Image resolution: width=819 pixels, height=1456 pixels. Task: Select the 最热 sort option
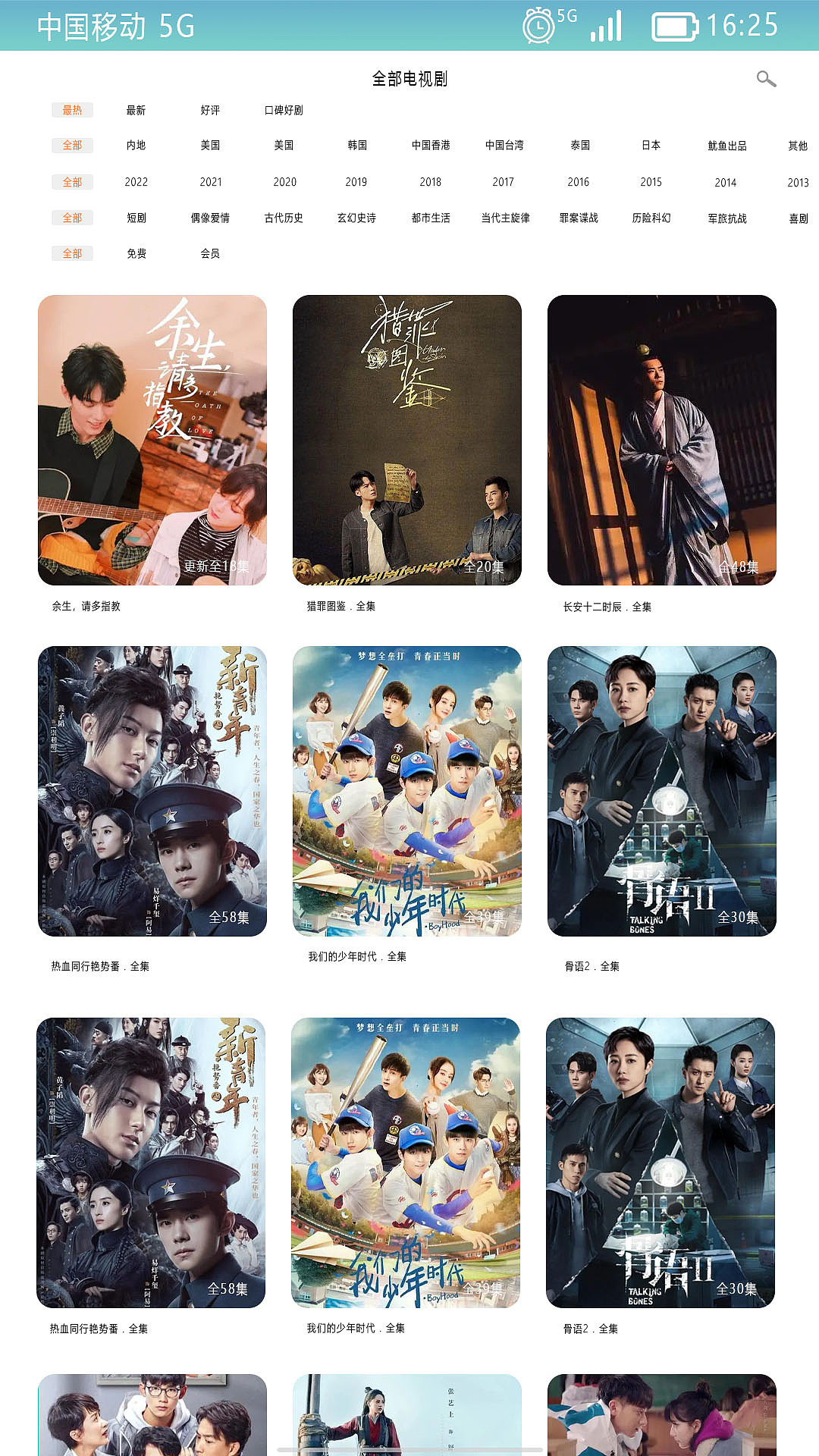[73, 111]
